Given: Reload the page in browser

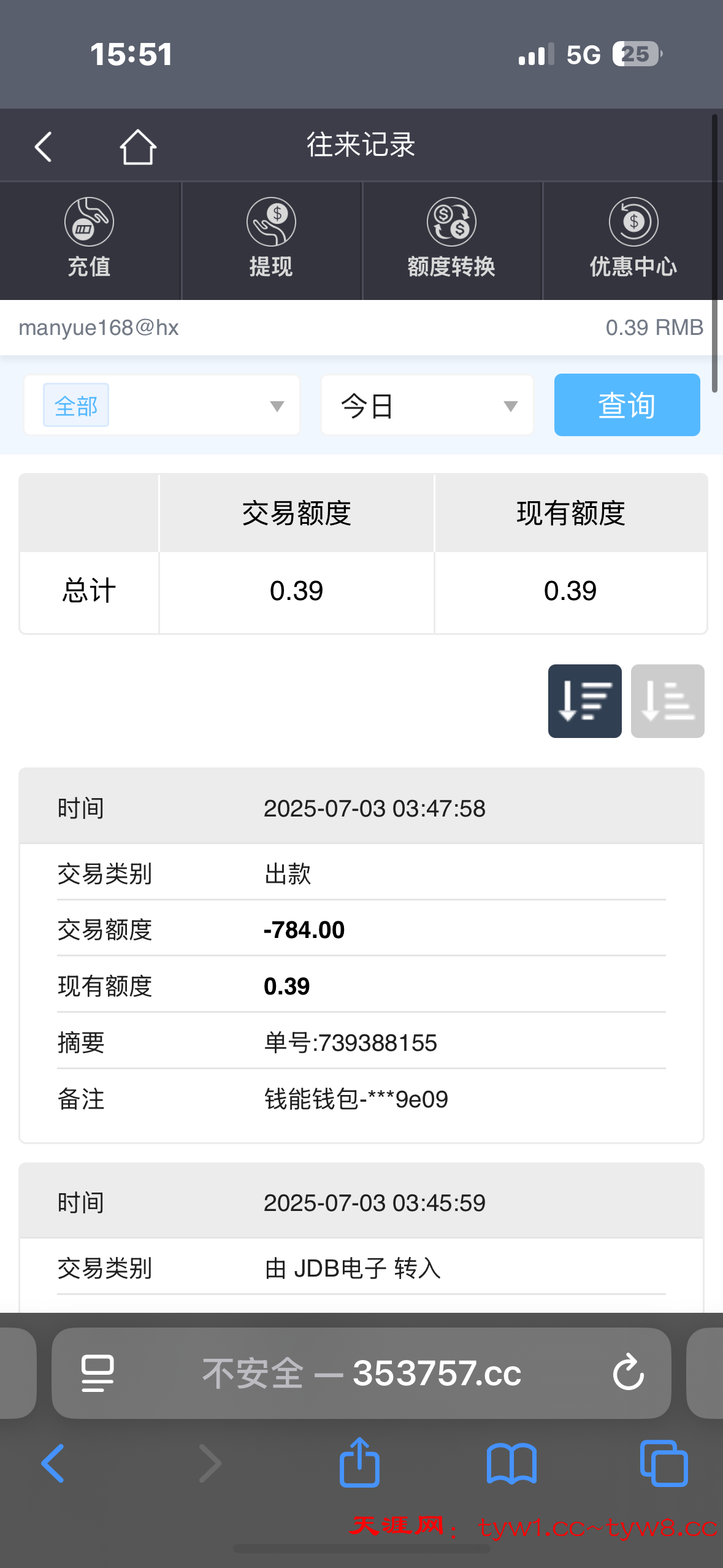Looking at the screenshot, I should 628,1372.
